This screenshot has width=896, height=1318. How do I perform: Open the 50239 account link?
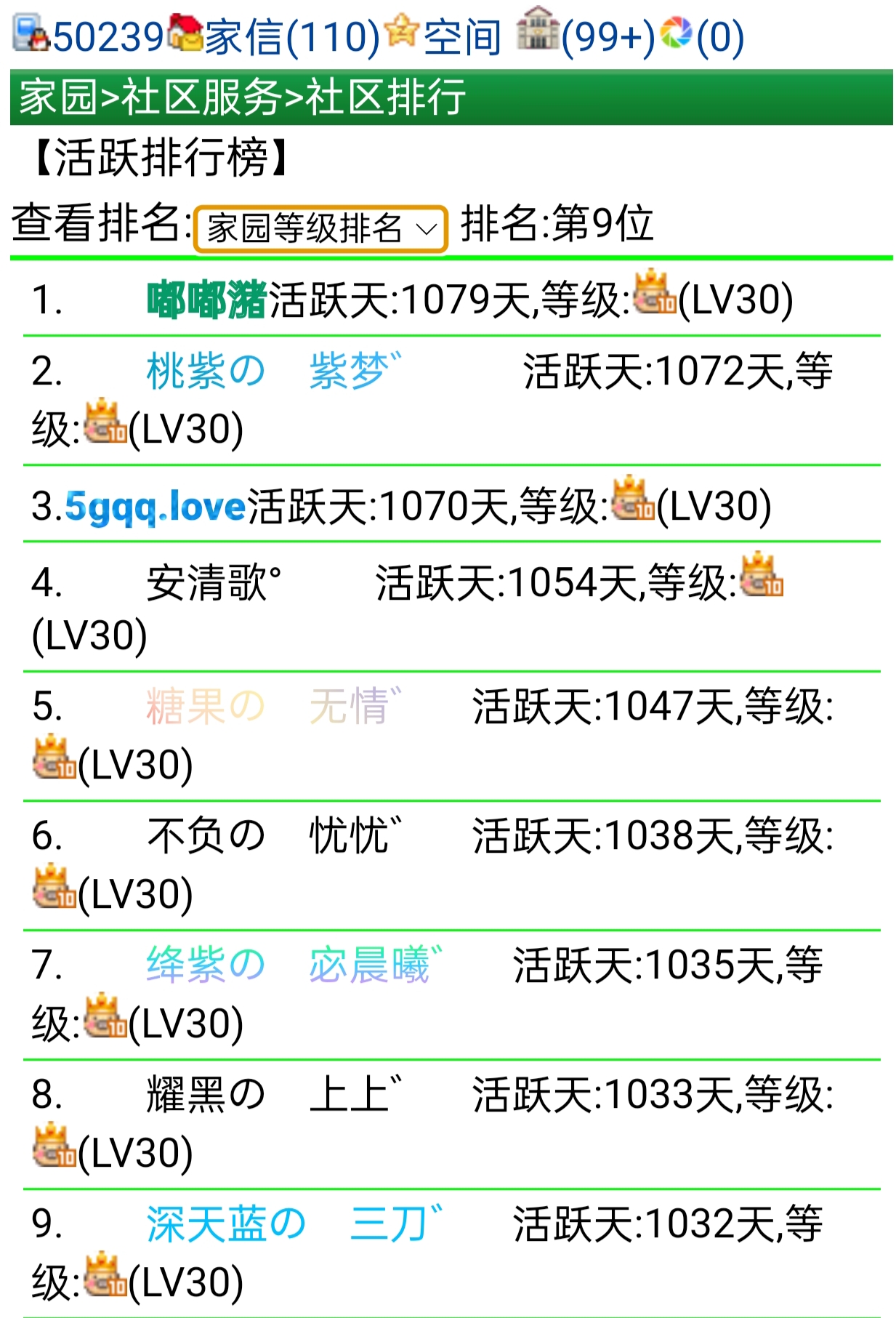(x=108, y=36)
